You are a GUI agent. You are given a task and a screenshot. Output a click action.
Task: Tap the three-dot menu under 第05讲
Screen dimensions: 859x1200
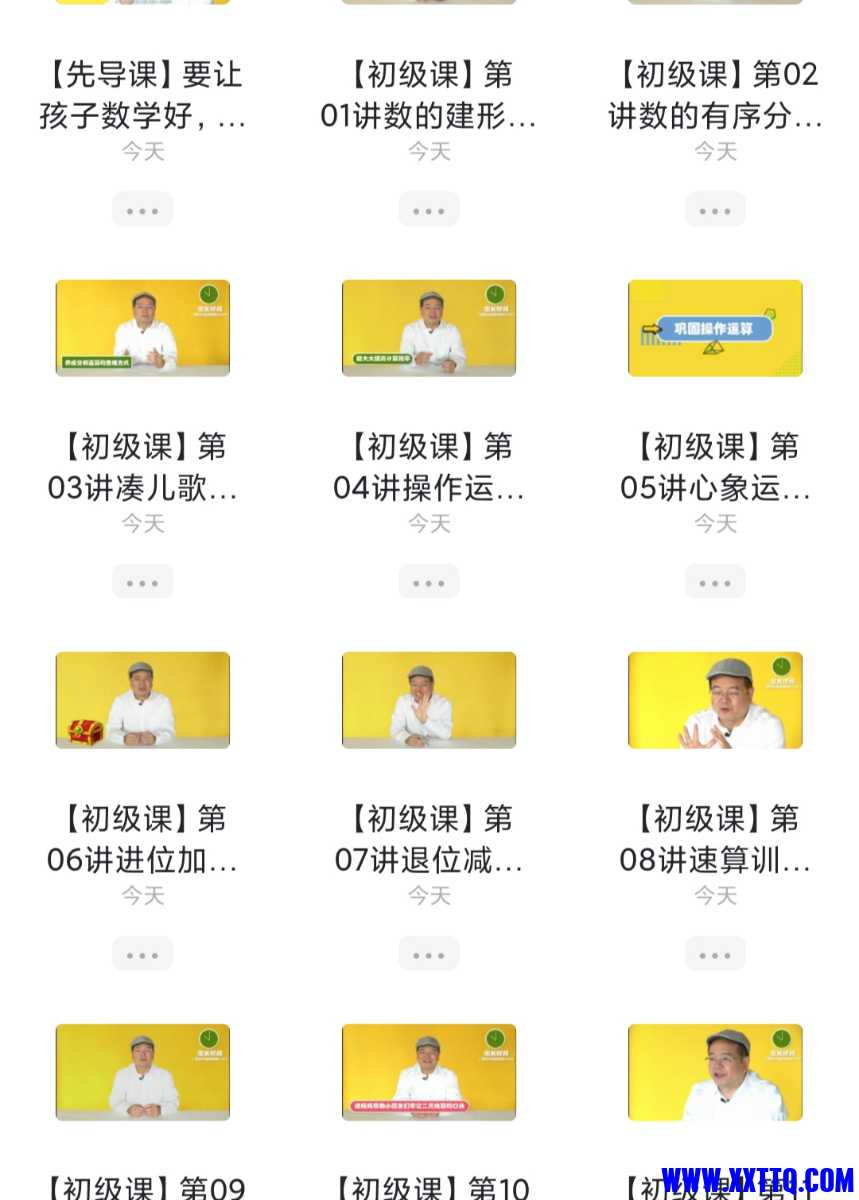(x=715, y=582)
